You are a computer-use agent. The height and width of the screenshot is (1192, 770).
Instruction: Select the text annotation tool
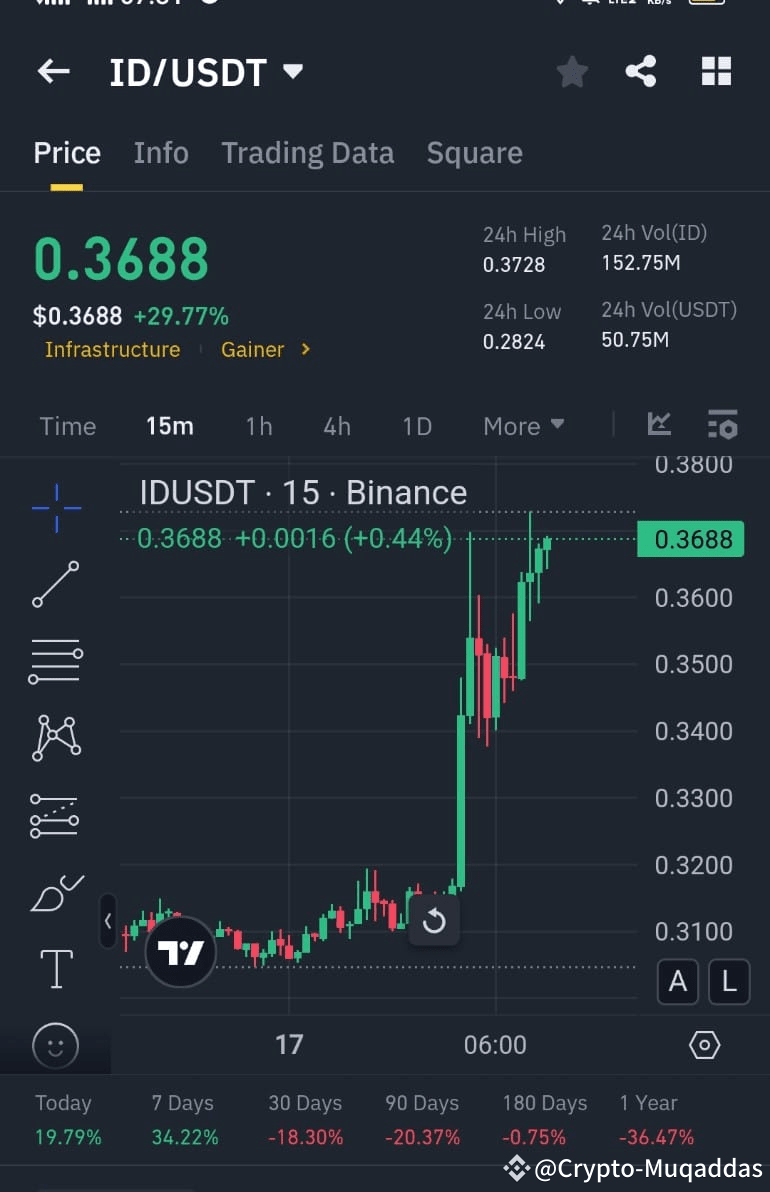pyautogui.click(x=55, y=968)
